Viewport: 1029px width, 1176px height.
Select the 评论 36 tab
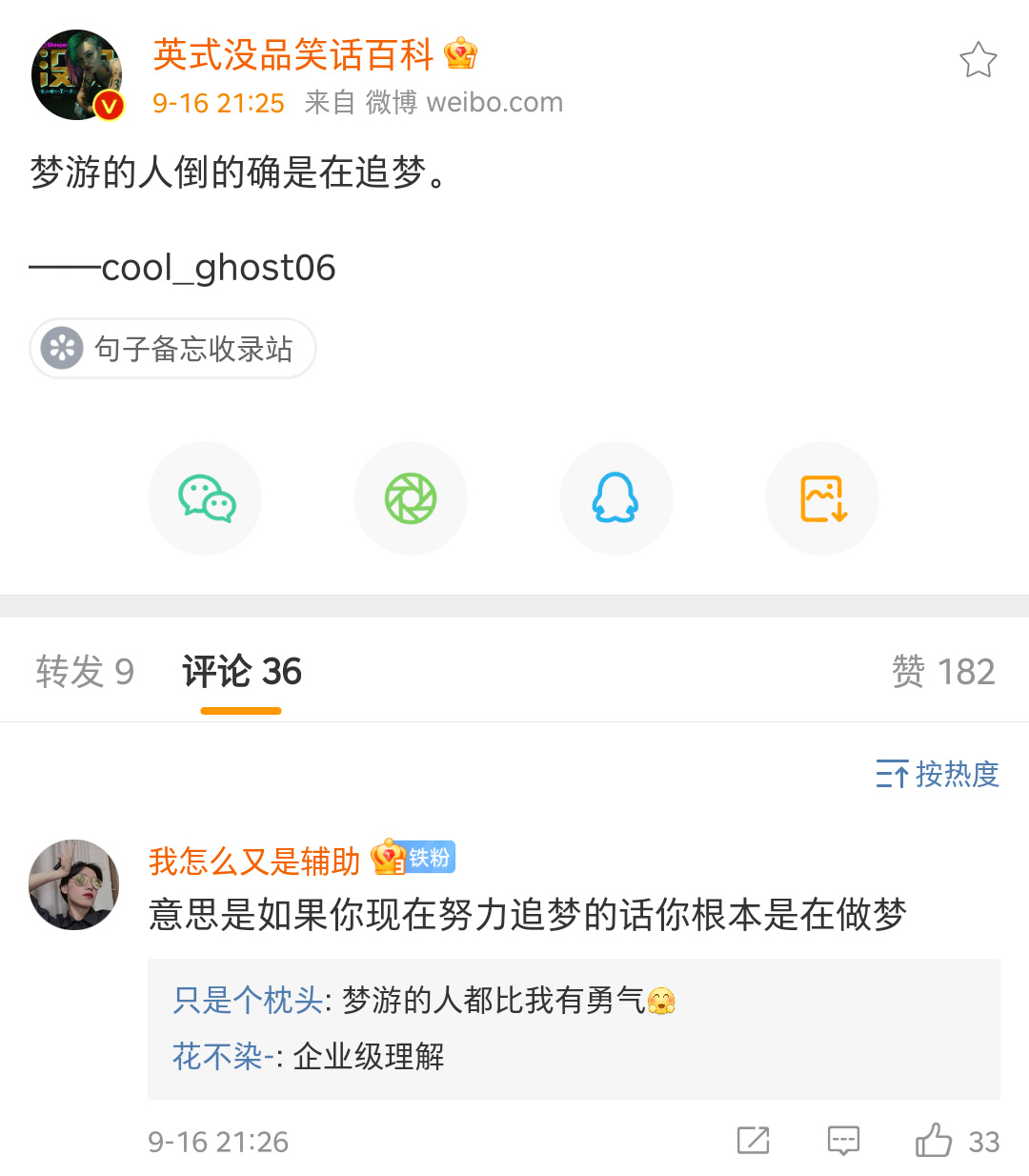click(x=242, y=672)
